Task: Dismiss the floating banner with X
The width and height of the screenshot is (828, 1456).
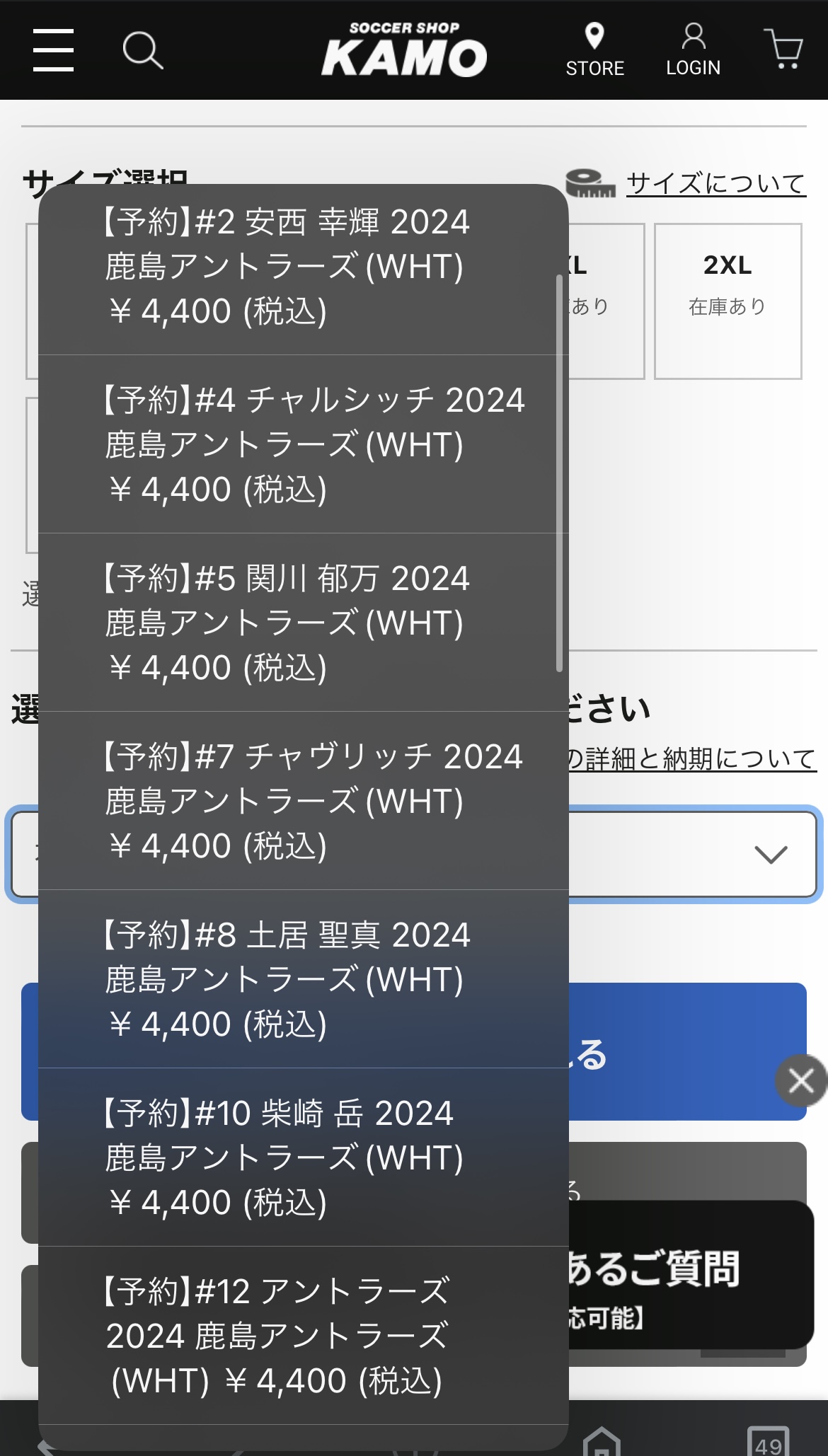Action: point(801,1081)
